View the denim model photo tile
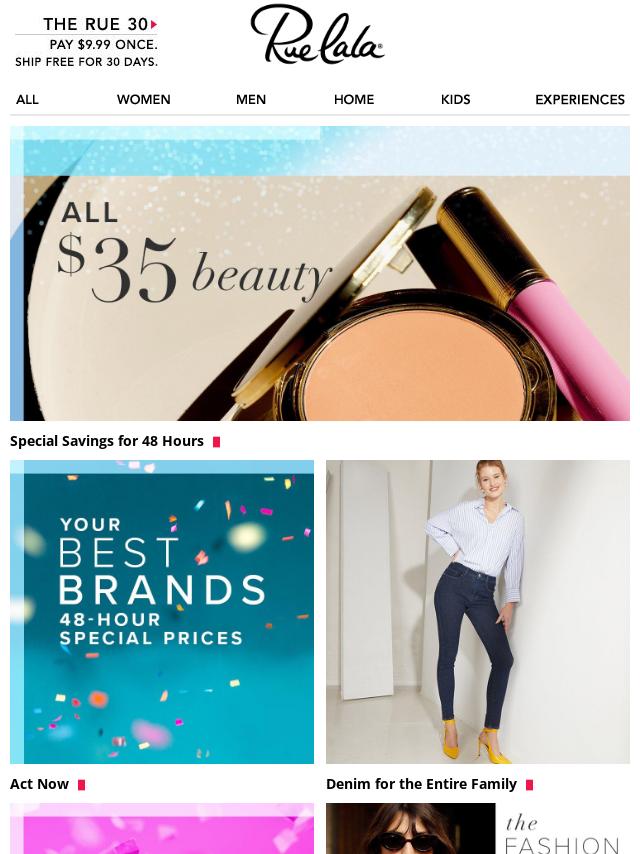 477,611
